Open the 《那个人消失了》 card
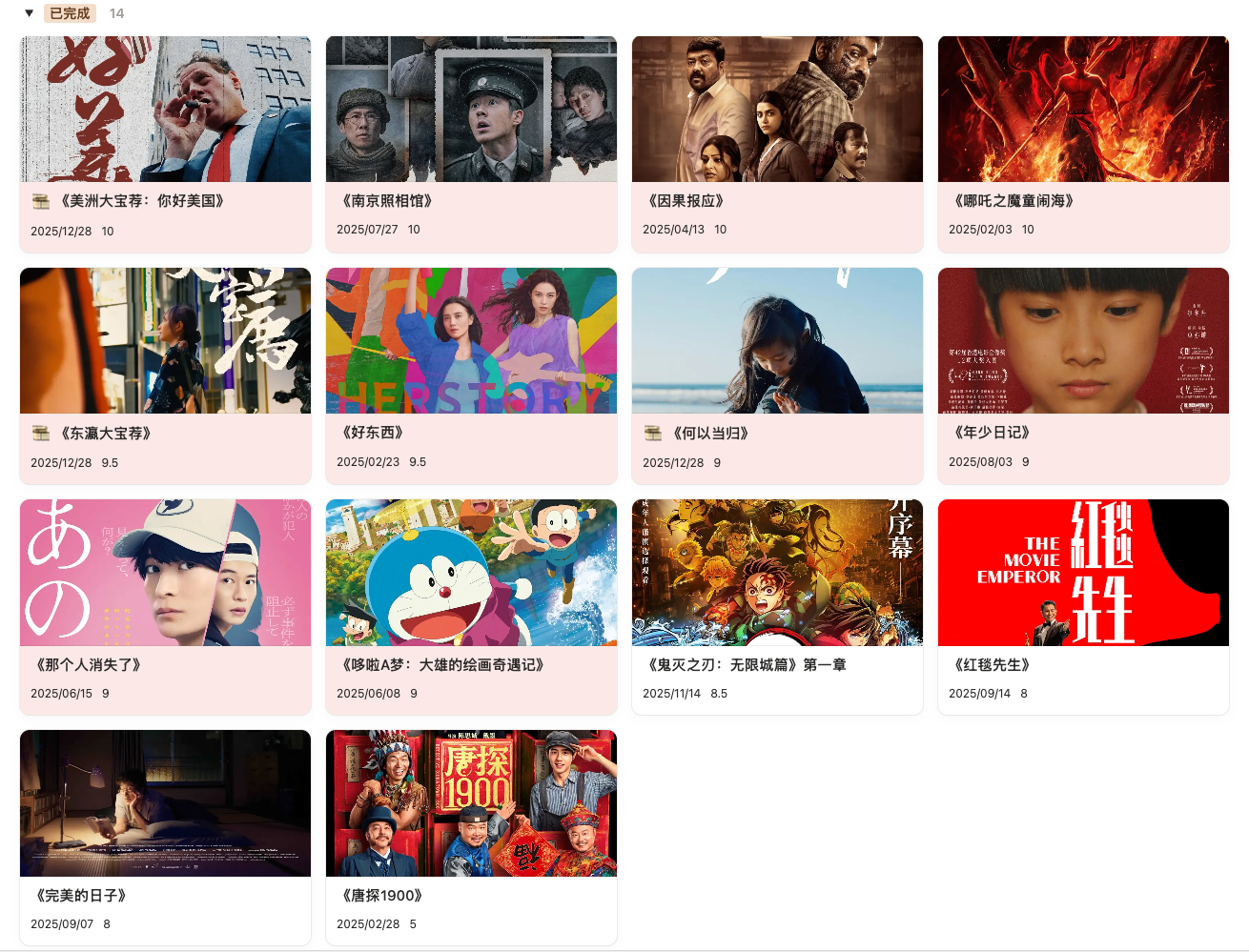The width and height of the screenshot is (1249, 952). tap(165, 607)
